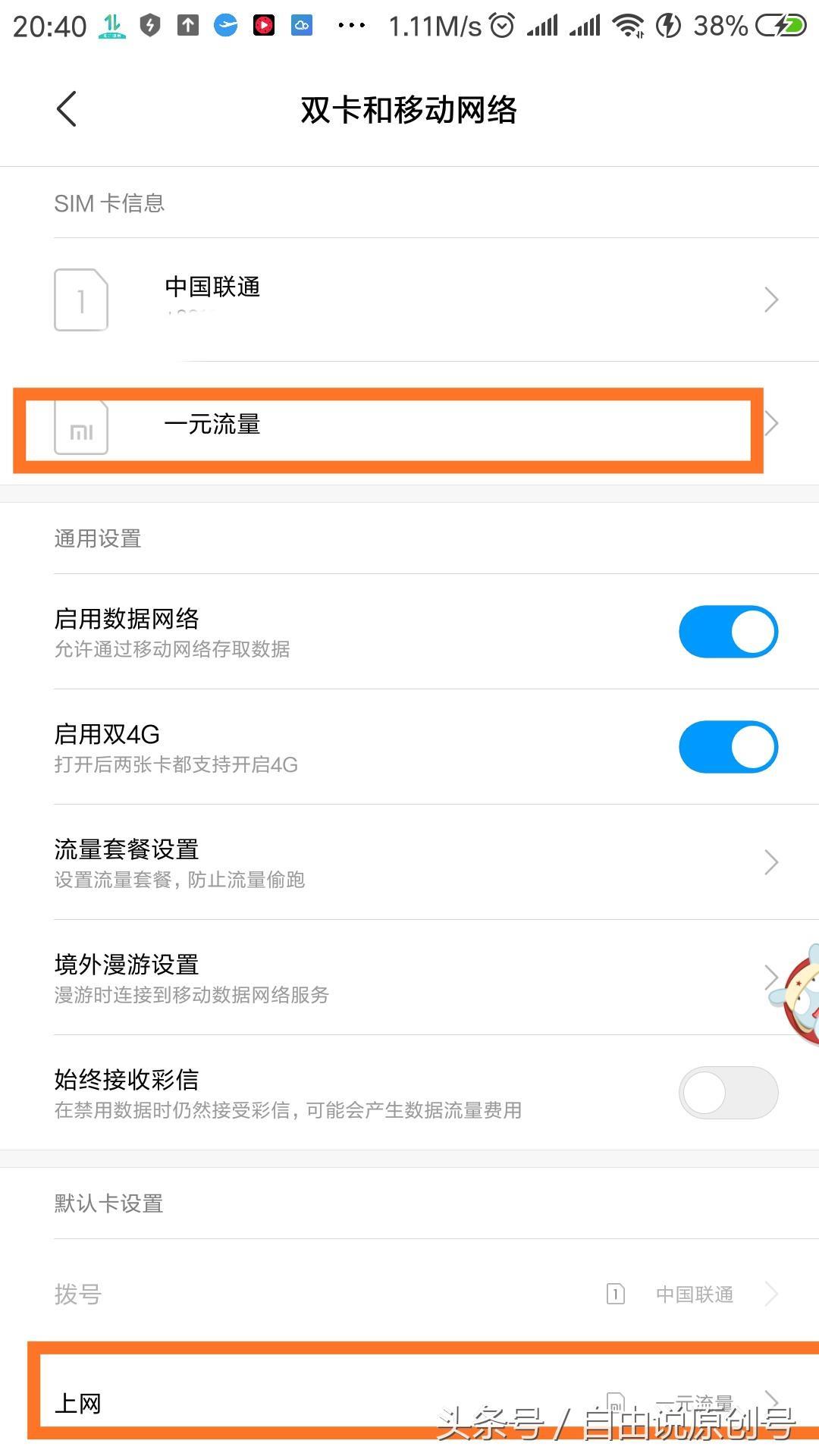The image size is (819, 1456).
Task: Toggle 启用数据网络 switch off
Action: pyautogui.click(x=728, y=631)
